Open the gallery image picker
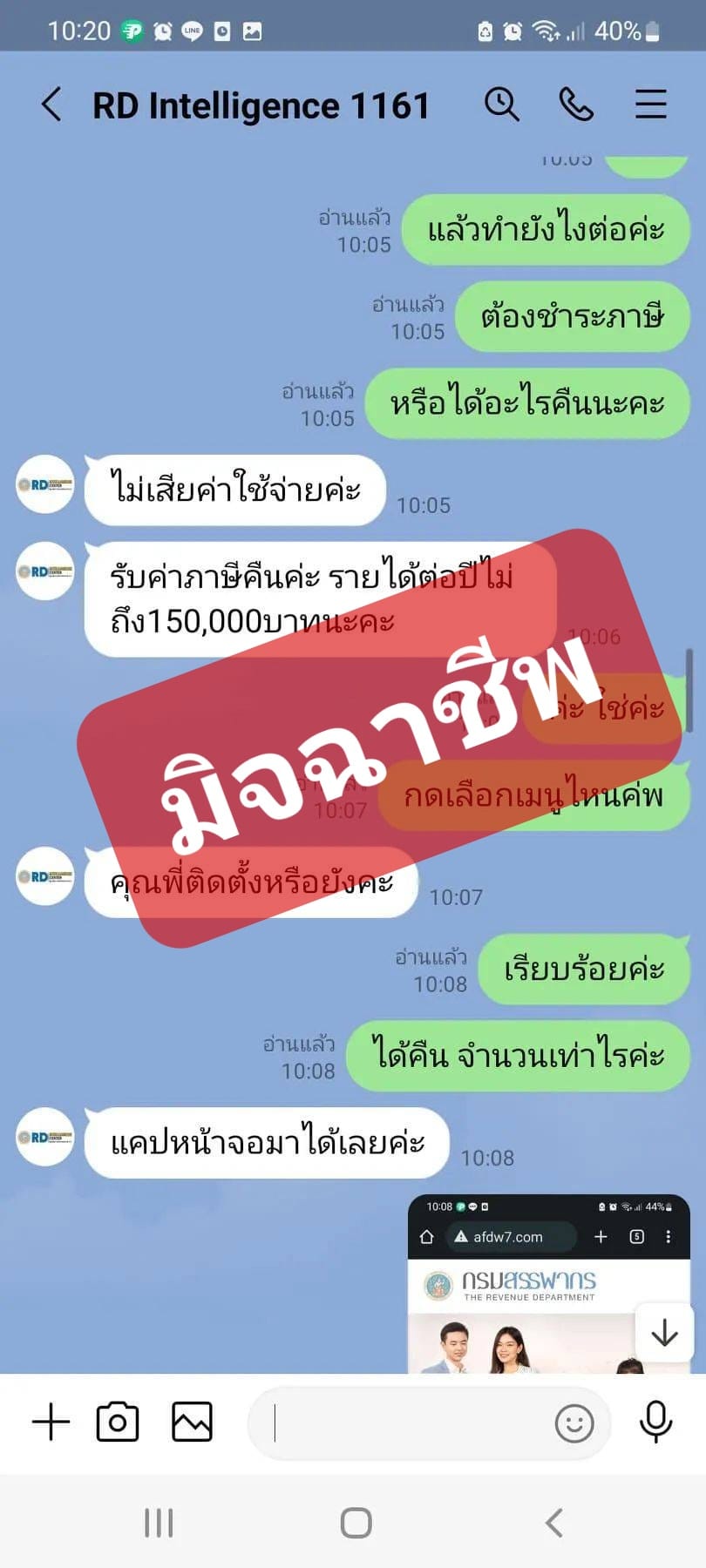The image size is (706, 1568). (x=192, y=1423)
